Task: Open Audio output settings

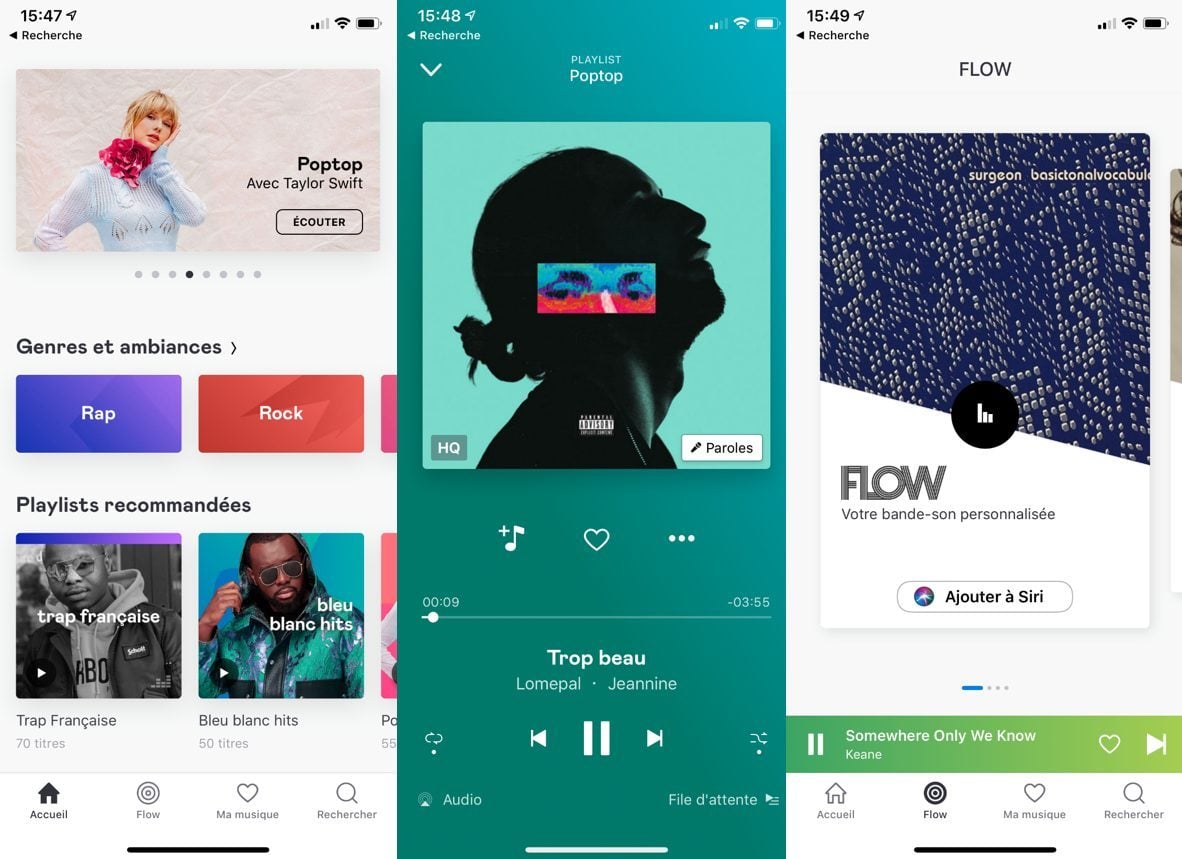Action: 450,800
